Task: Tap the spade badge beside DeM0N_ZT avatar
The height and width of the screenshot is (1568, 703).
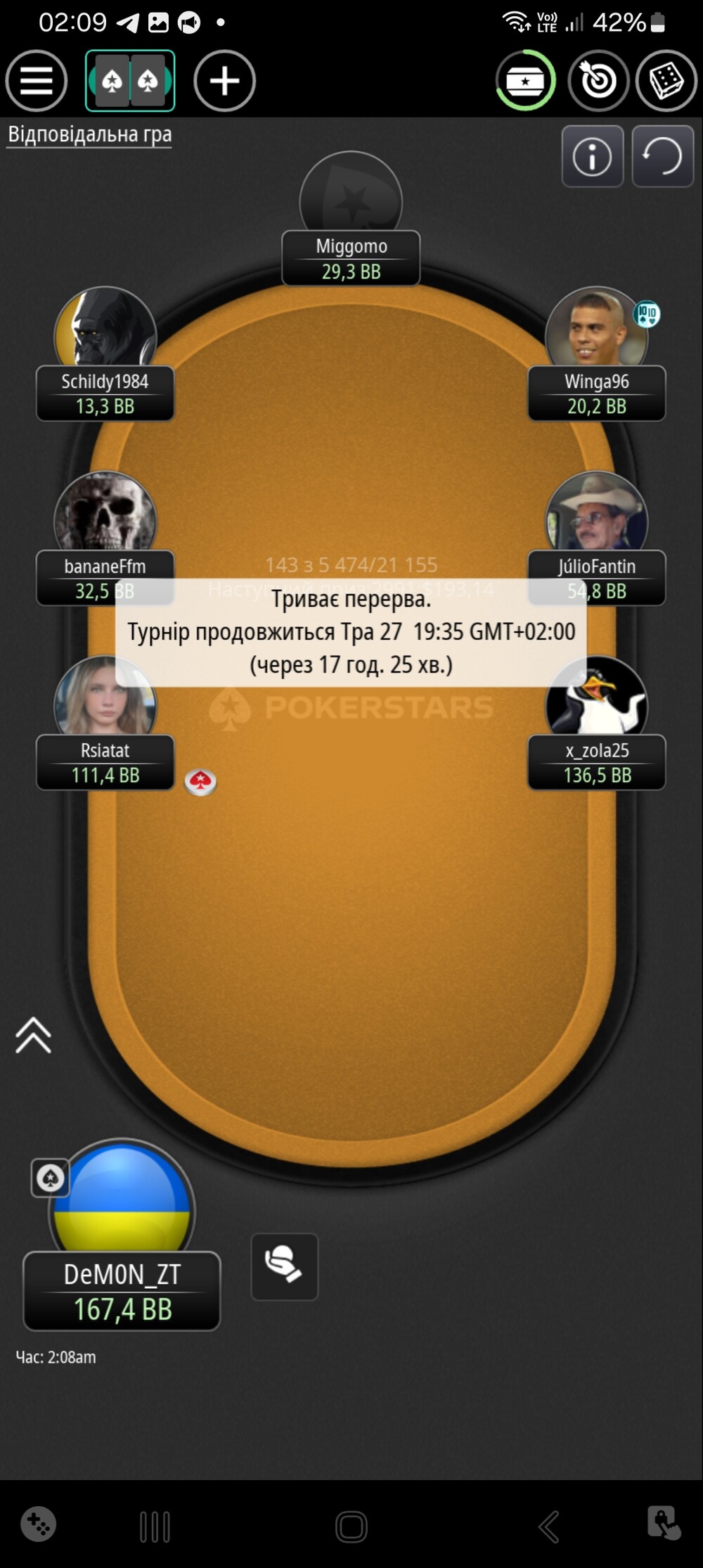Action: pos(51,1178)
